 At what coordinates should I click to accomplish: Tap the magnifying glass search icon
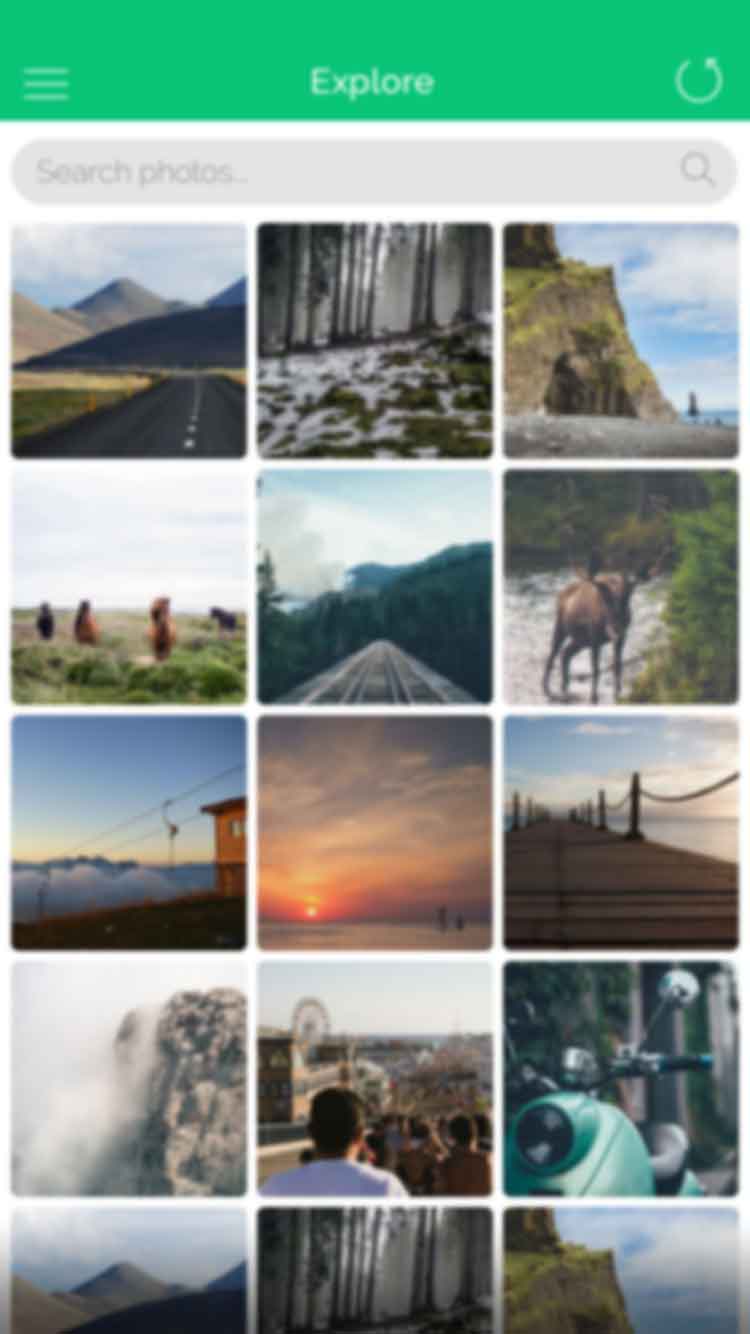tap(697, 171)
